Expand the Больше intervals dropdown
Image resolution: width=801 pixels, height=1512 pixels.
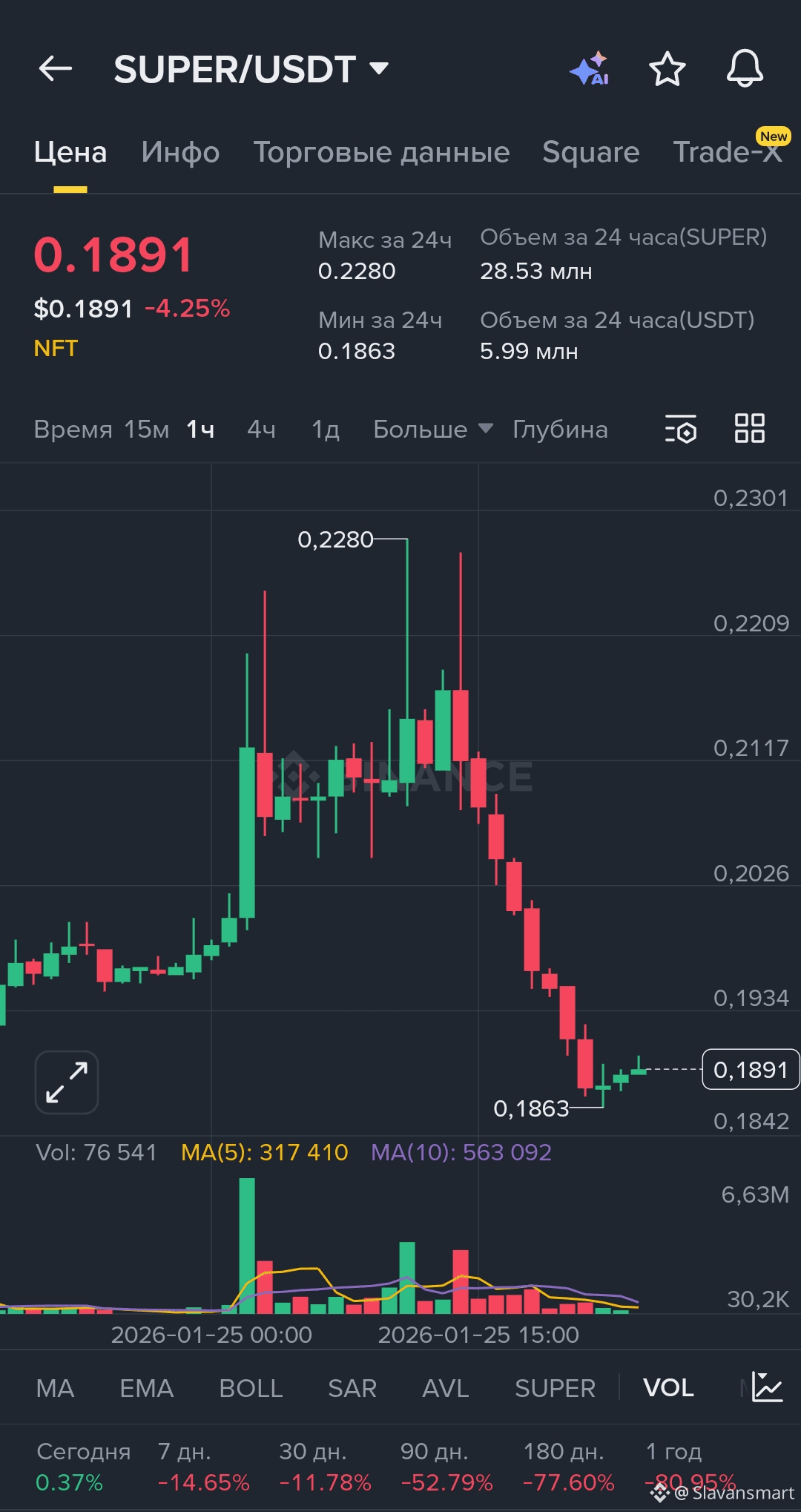(x=432, y=430)
